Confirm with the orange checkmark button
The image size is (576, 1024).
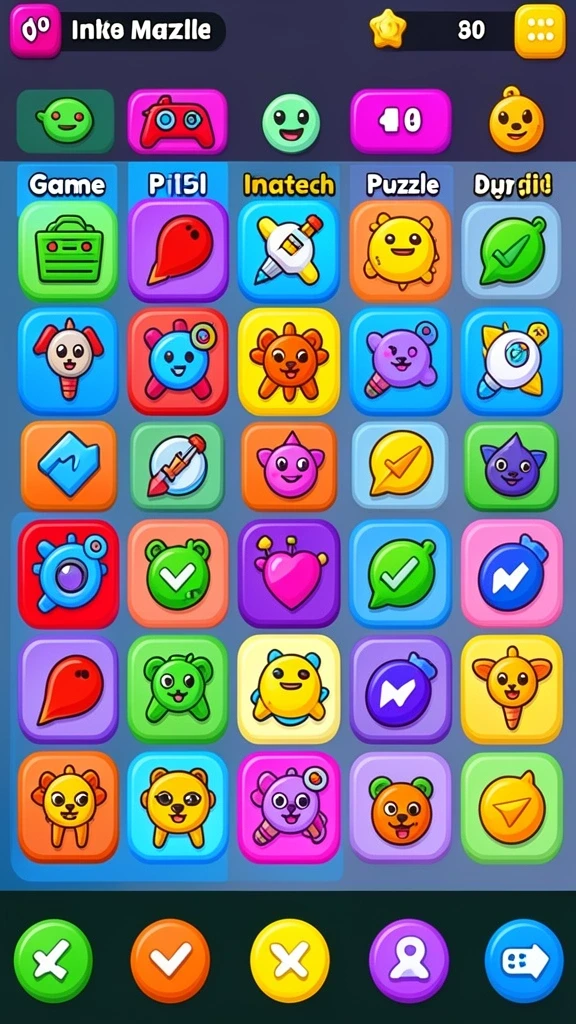pos(170,961)
